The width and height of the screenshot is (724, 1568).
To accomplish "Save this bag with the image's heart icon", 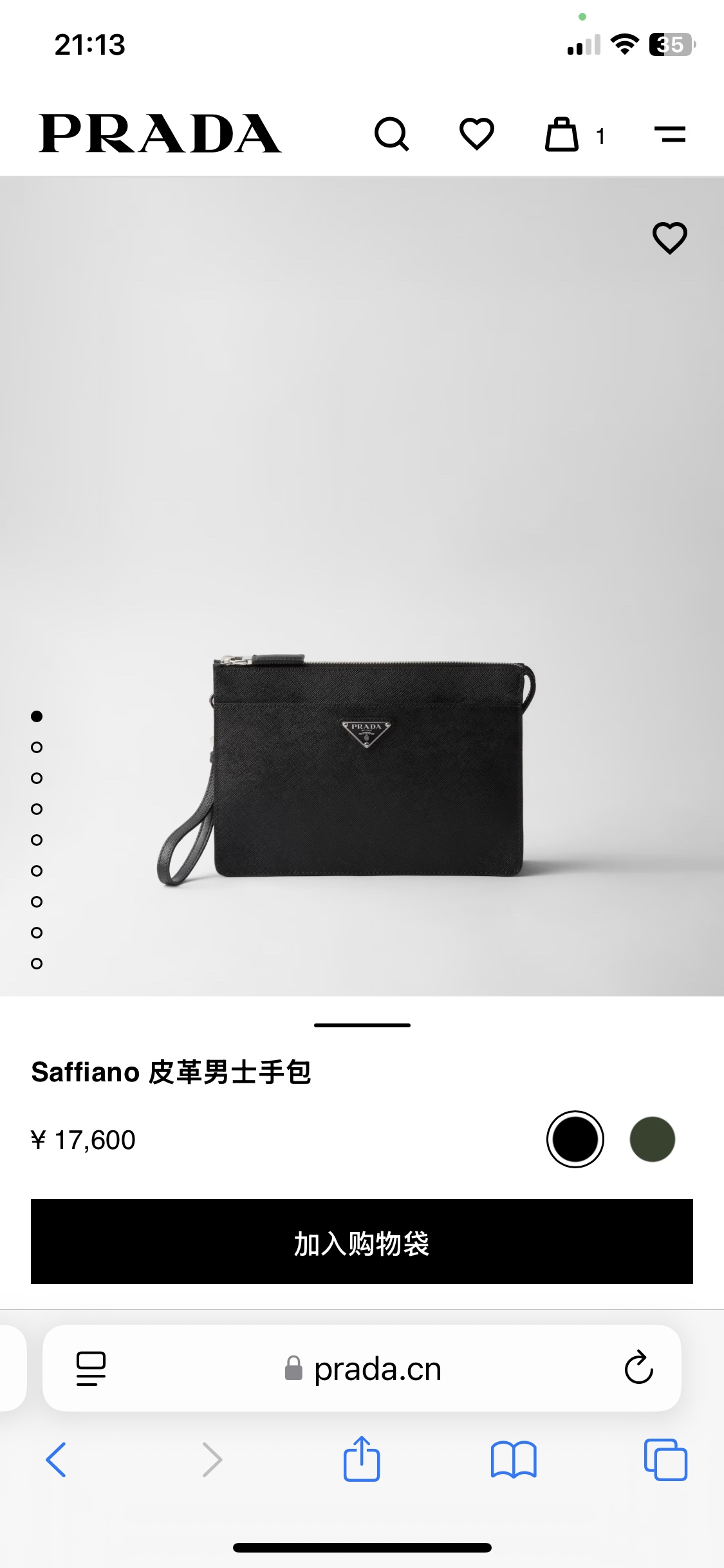I will pos(670,238).
